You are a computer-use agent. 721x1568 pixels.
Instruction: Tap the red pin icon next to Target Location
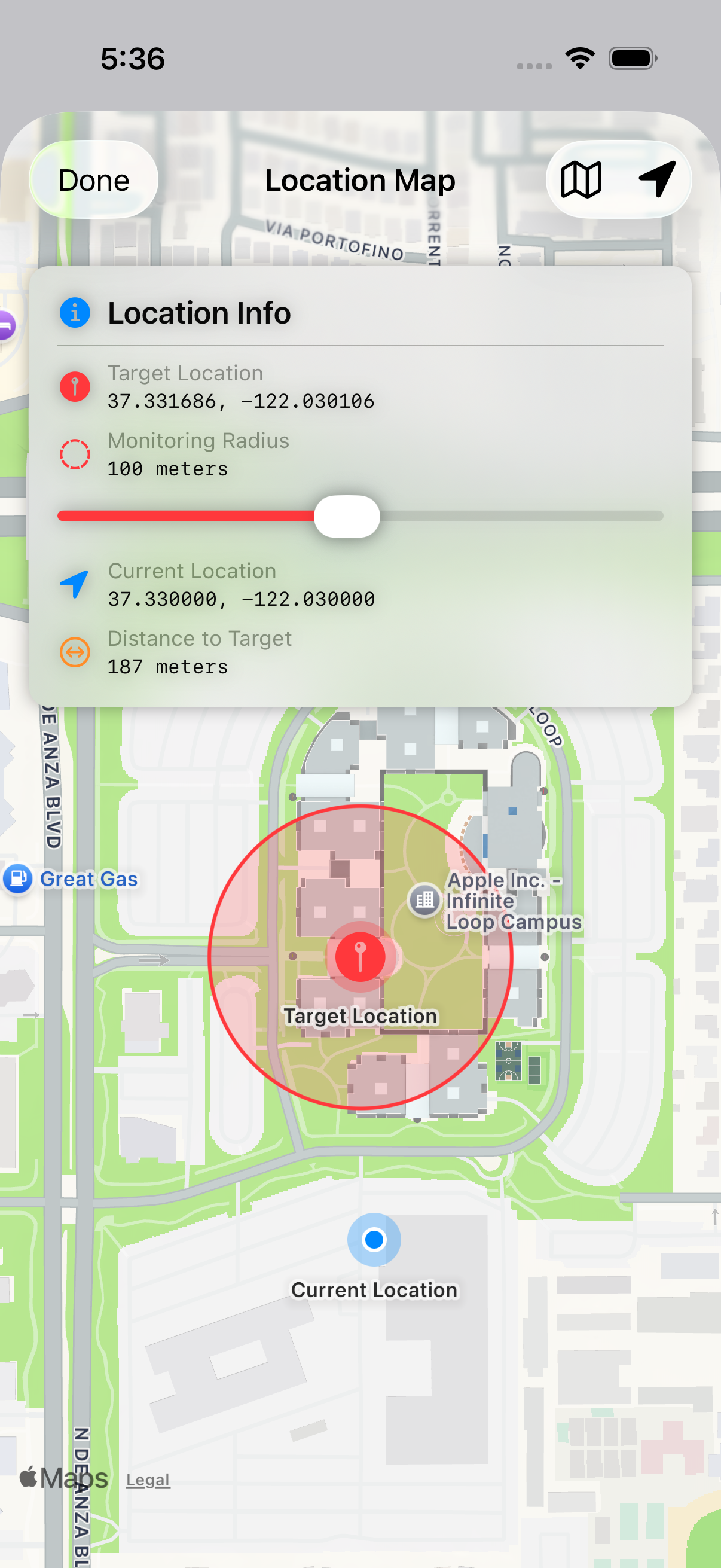pos(75,386)
